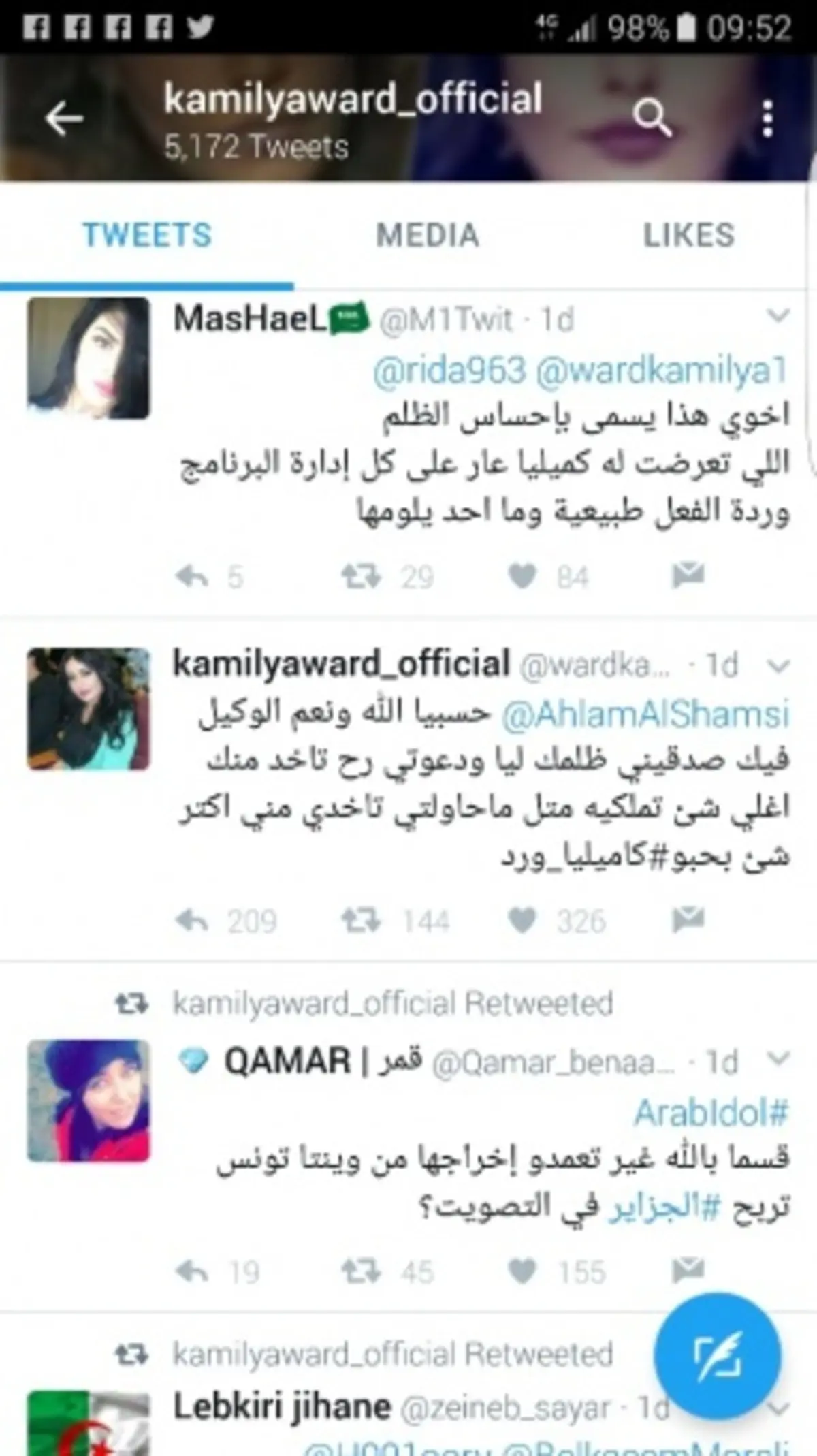Open MasHaeL's profile picture

pyautogui.click(x=89, y=358)
